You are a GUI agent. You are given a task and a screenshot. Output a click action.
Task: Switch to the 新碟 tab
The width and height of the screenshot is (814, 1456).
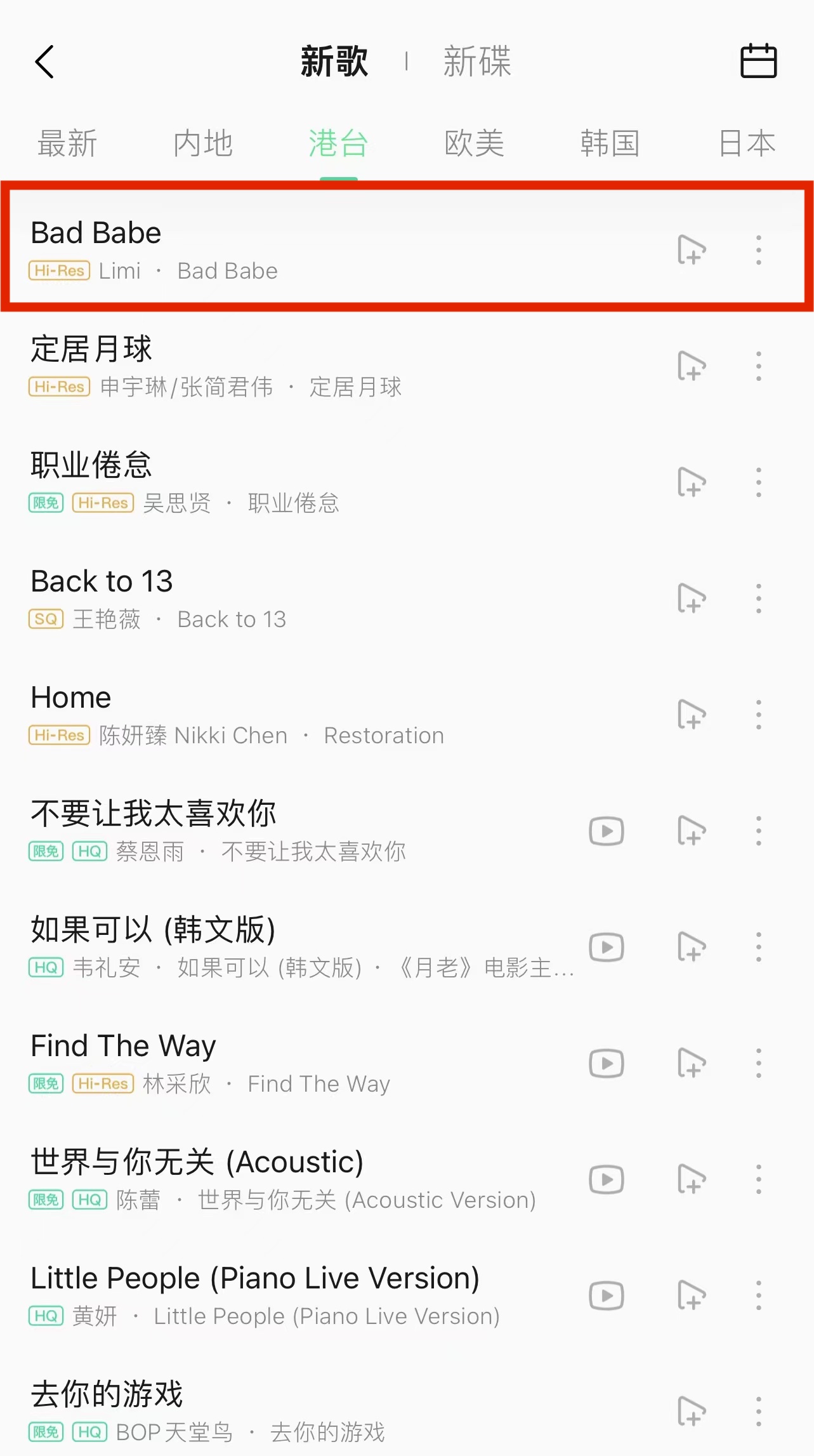[x=477, y=62]
